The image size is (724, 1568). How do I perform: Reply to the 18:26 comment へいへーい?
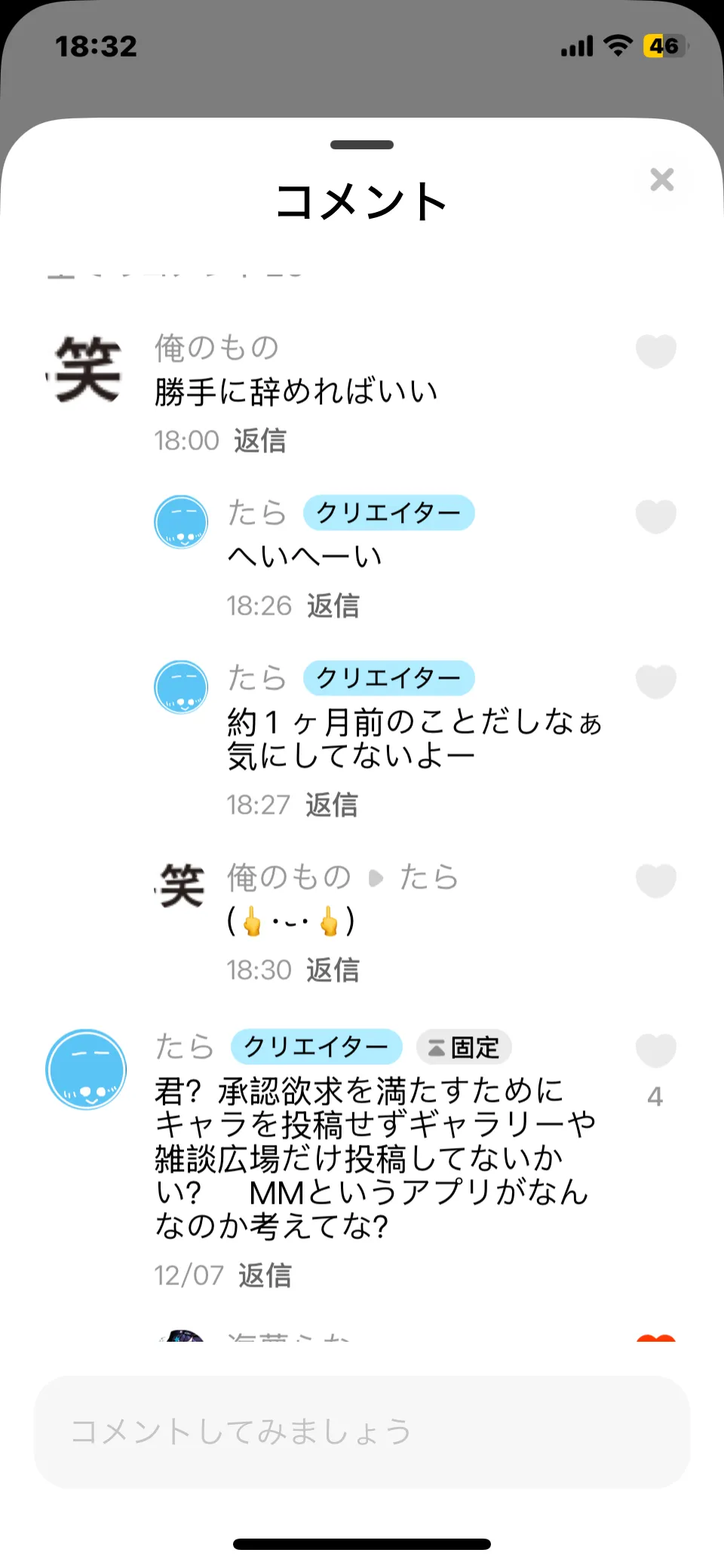coord(333,606)
